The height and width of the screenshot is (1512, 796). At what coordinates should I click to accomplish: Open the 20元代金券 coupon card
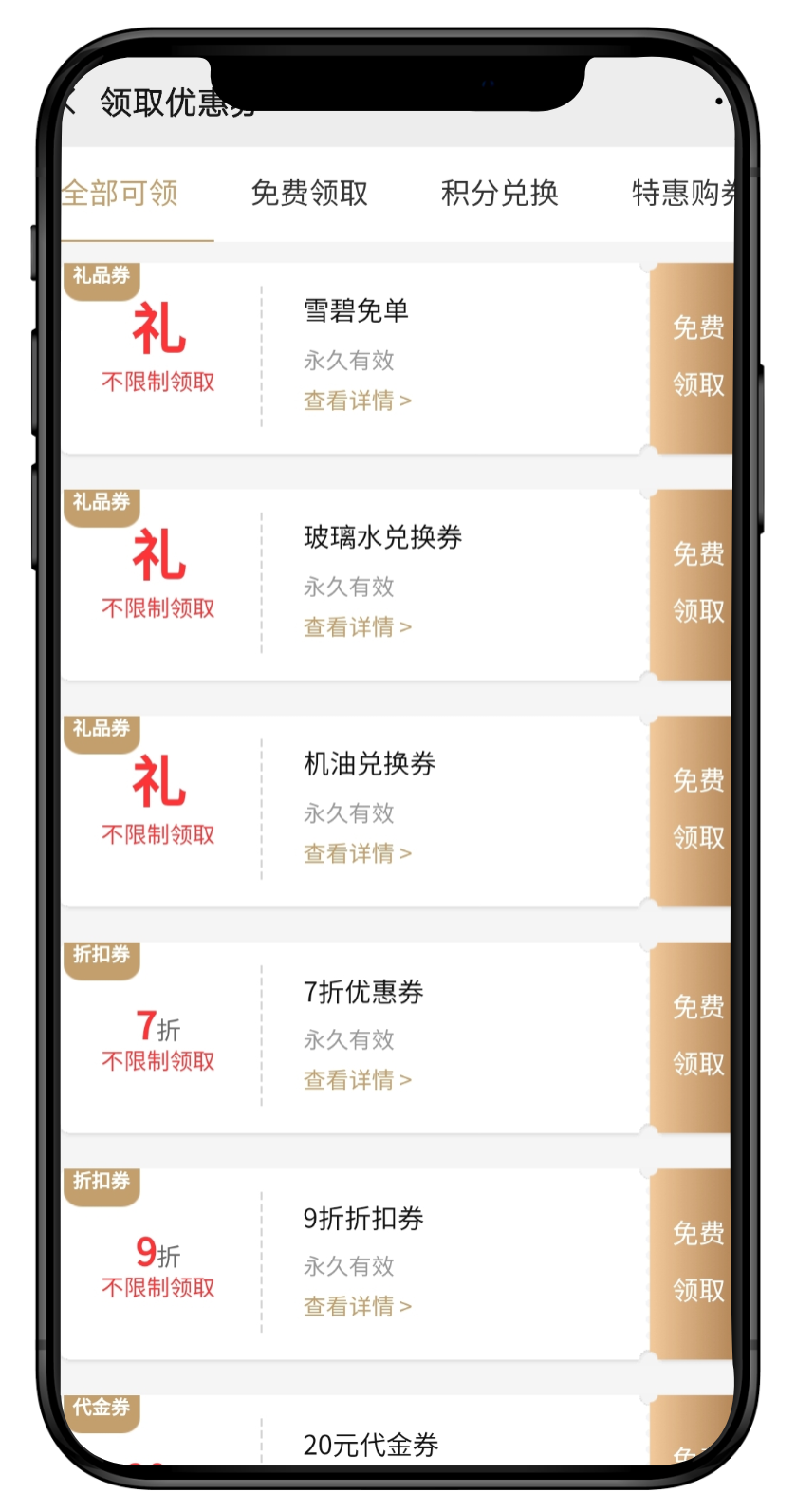pos(371,1444)
